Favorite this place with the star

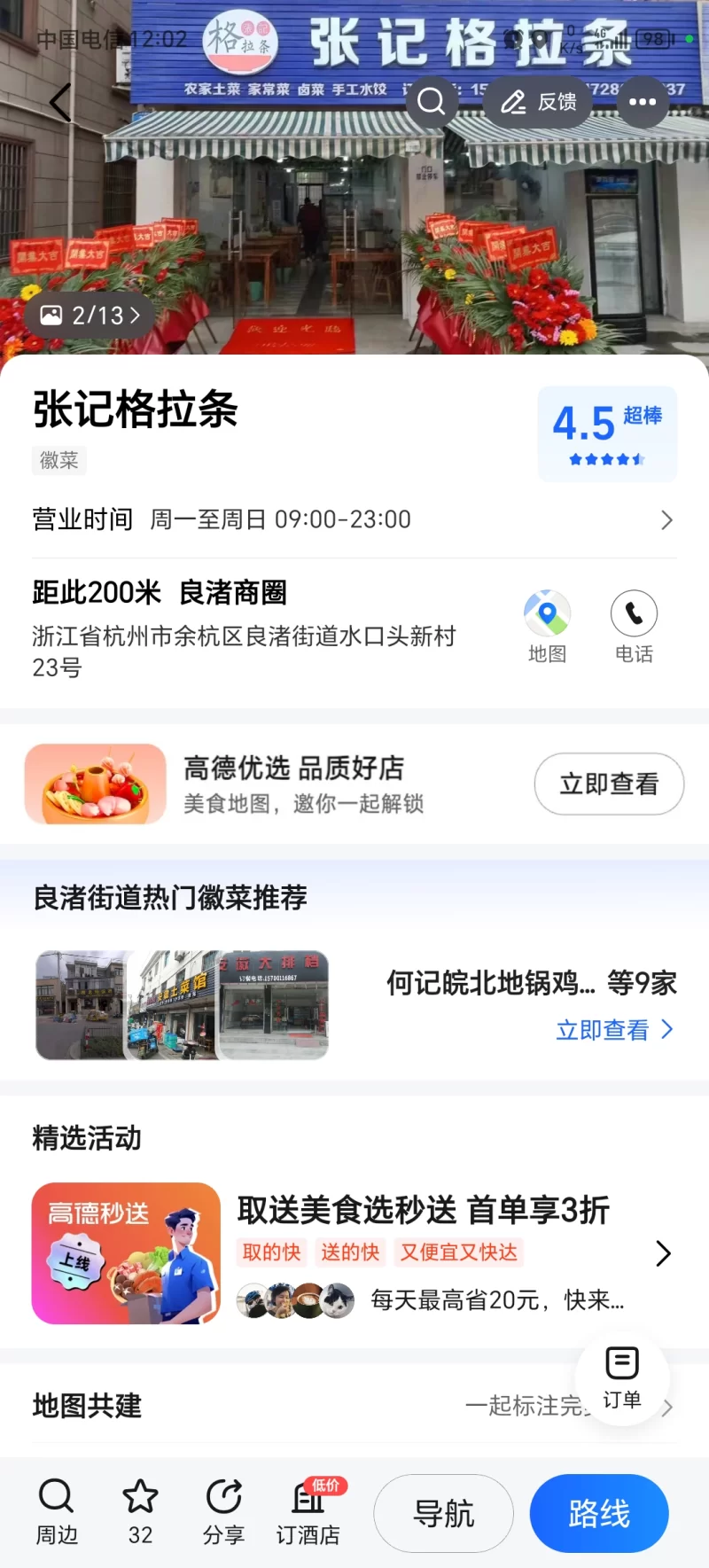click(x=140, y=1512)
